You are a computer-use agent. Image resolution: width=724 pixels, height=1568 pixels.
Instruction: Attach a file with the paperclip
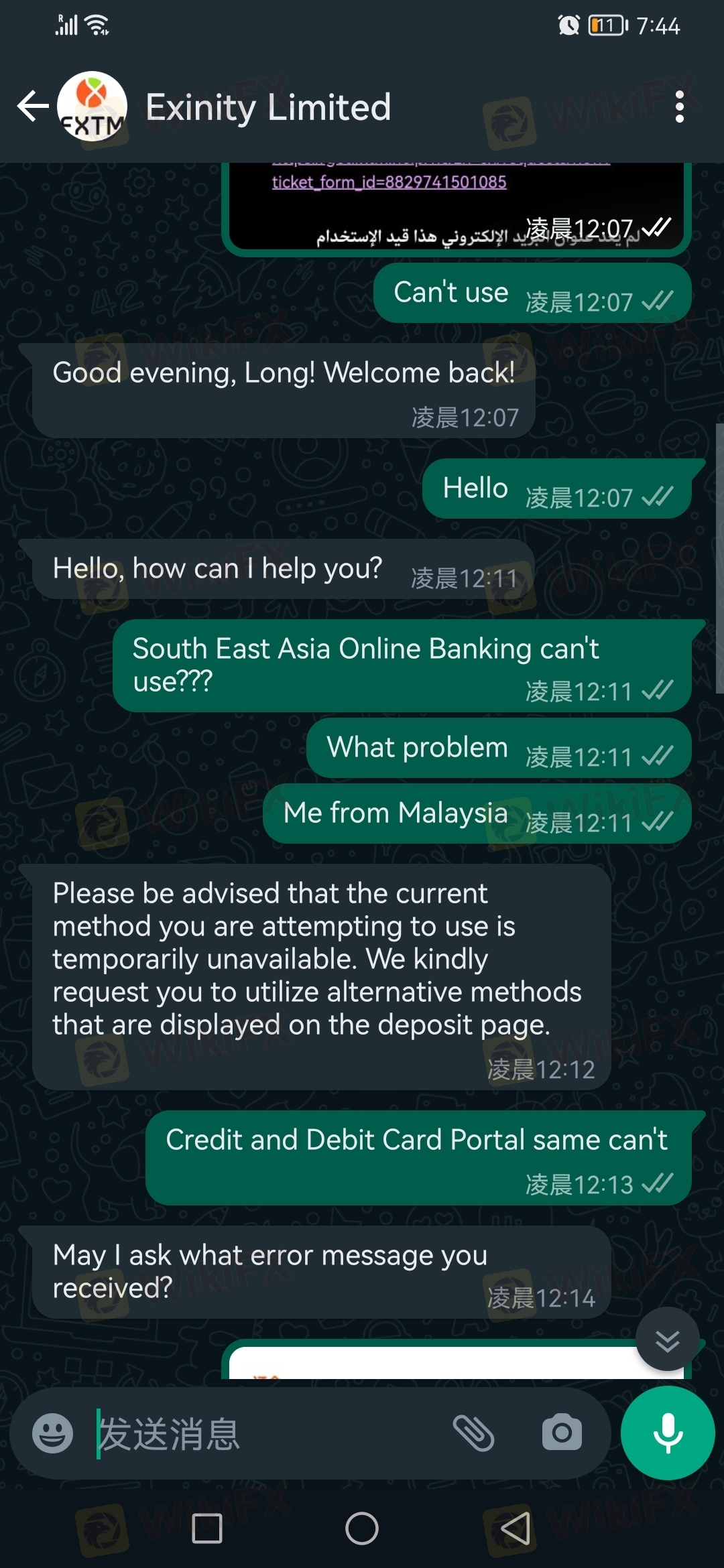pos(473,1433)
